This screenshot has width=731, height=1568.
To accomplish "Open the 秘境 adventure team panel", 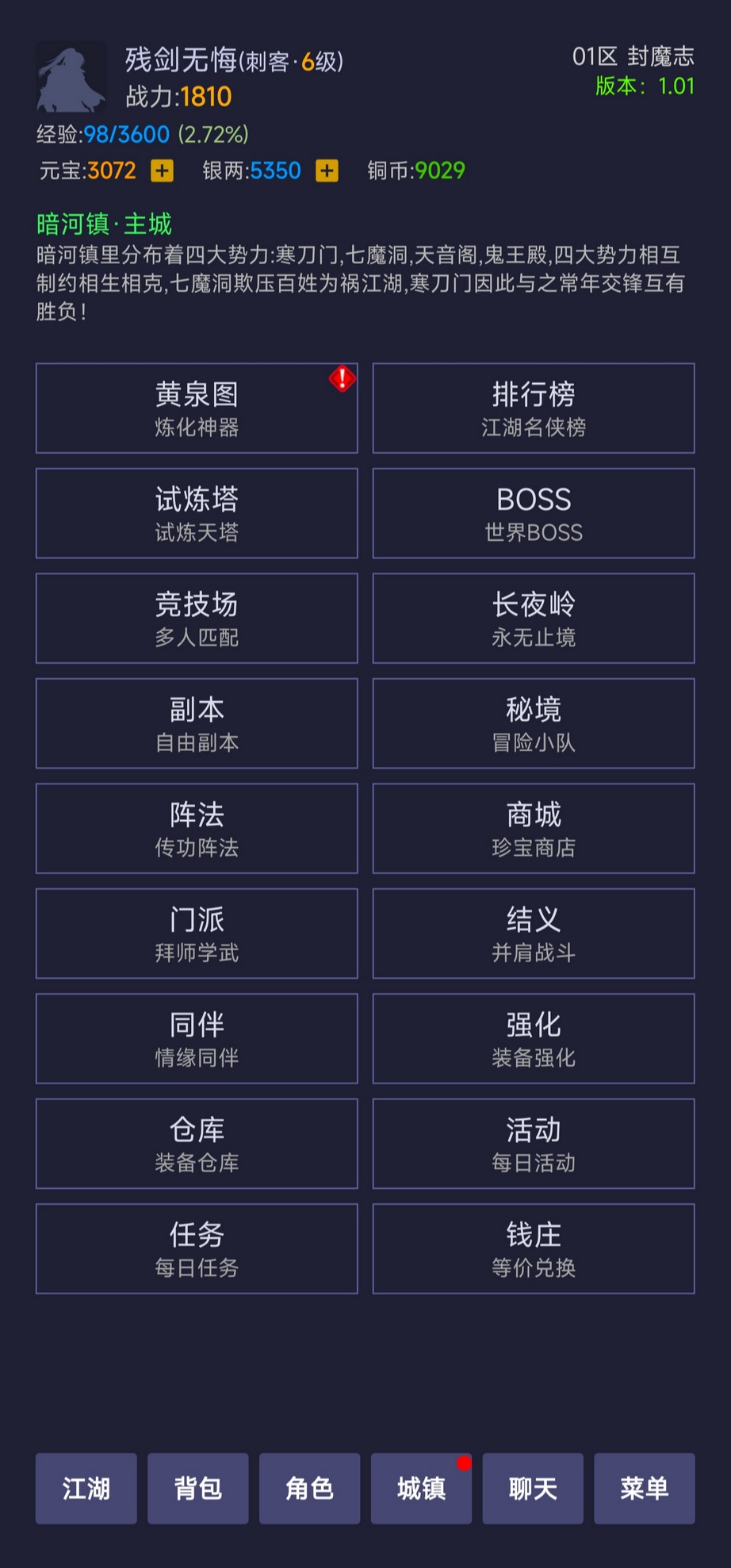I will (533, 723).
